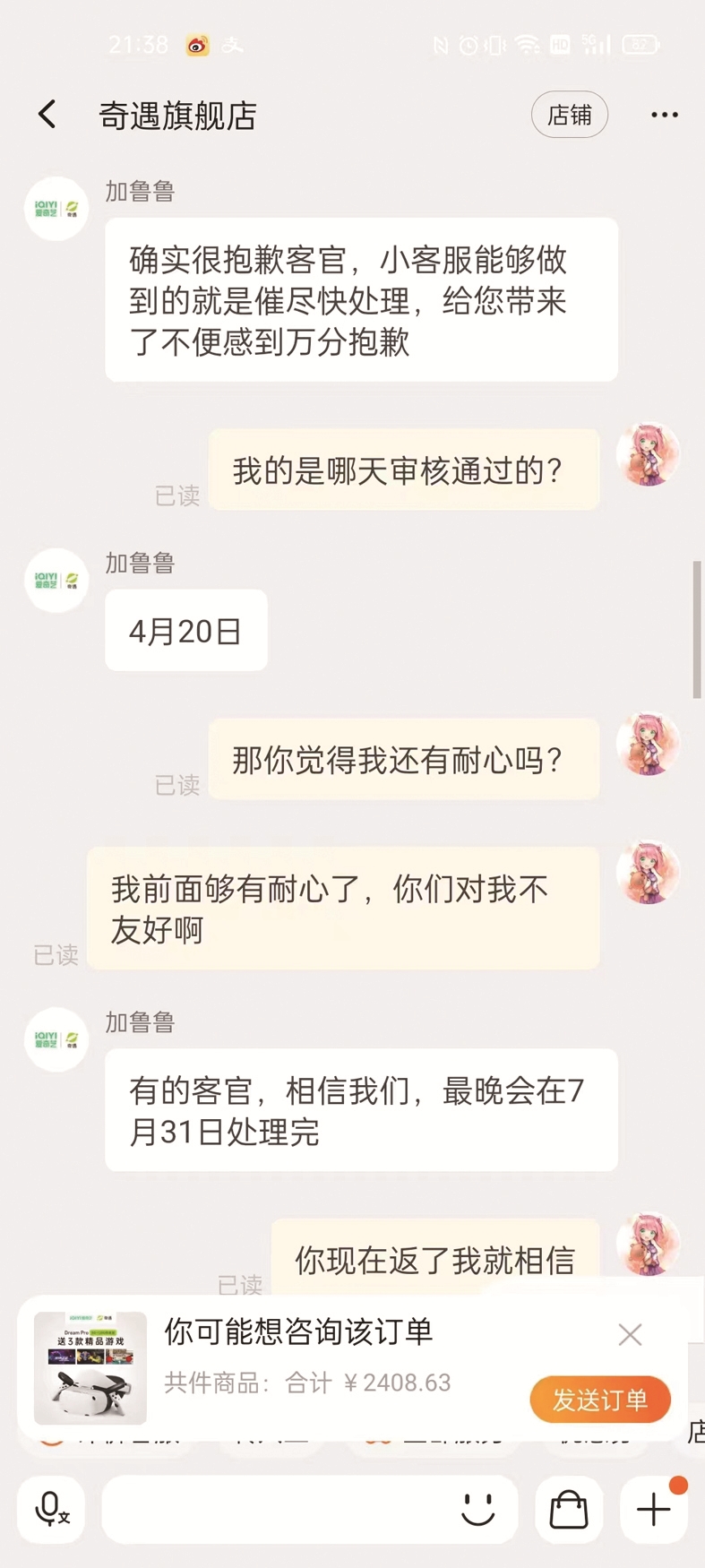This screenshot has height=1568, width=705.
Task: Go back from 奇遇旗舰店 chat
Action: [x=47, y=115]
